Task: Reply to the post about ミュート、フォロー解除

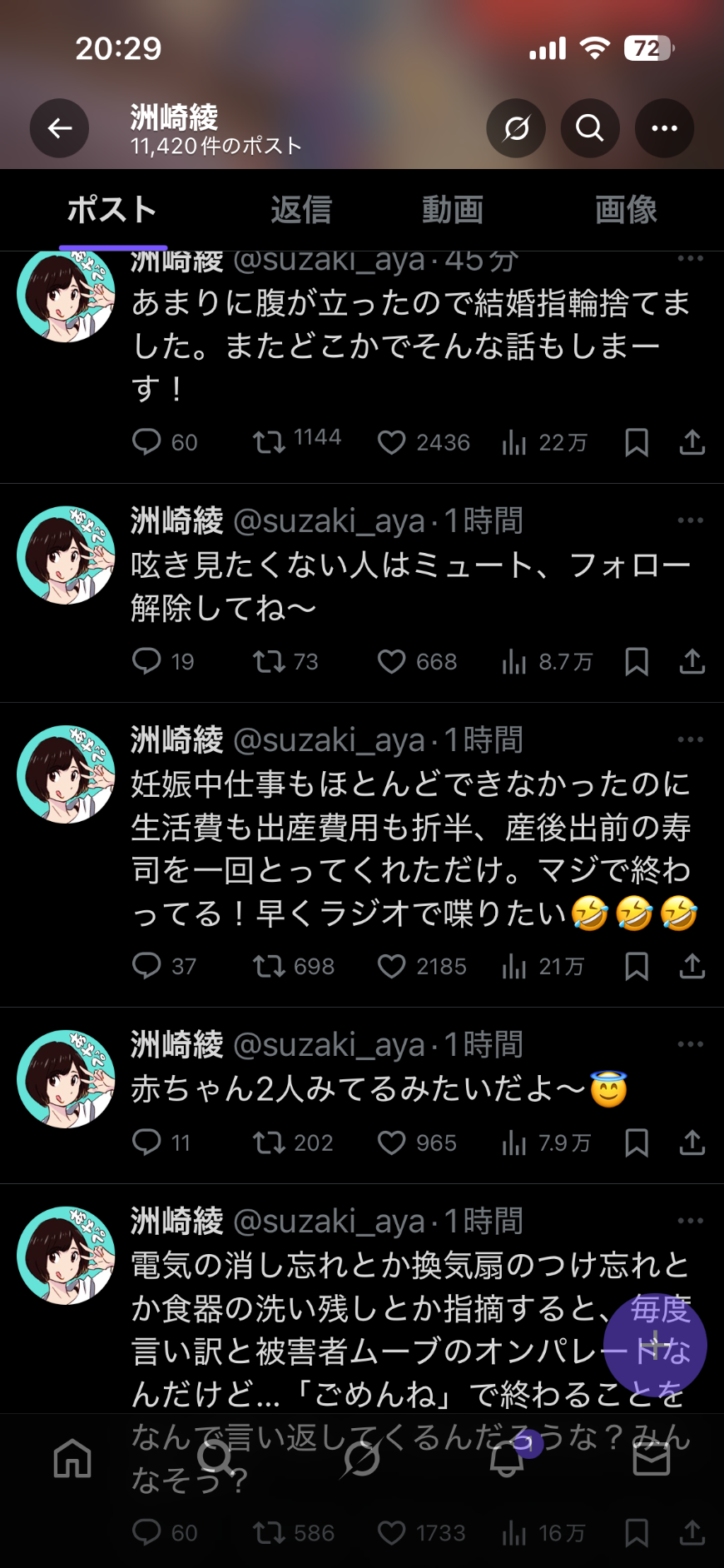Action: point(146,661)
